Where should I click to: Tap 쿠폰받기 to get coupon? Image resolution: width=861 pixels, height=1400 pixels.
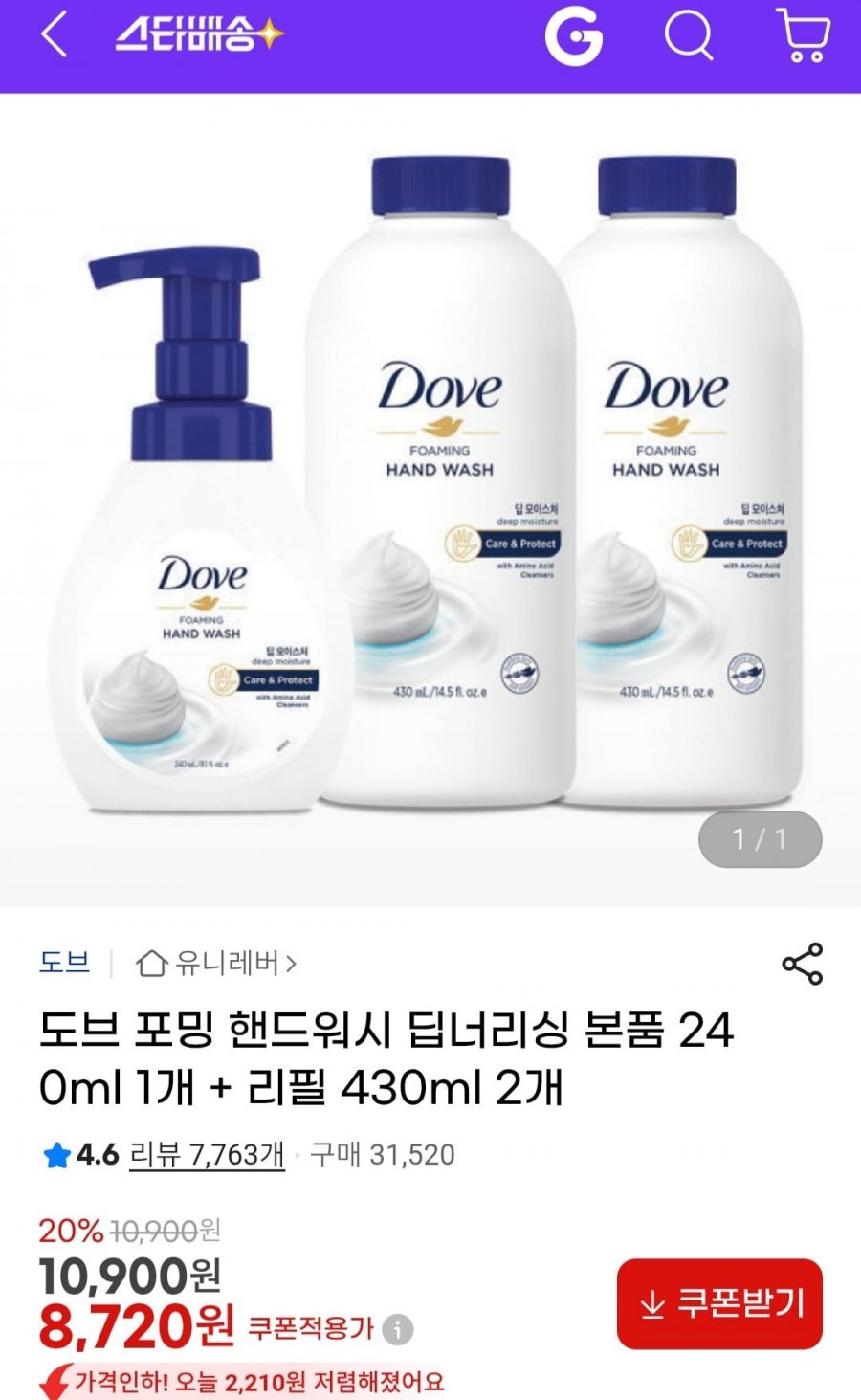tap(719, 1303)
